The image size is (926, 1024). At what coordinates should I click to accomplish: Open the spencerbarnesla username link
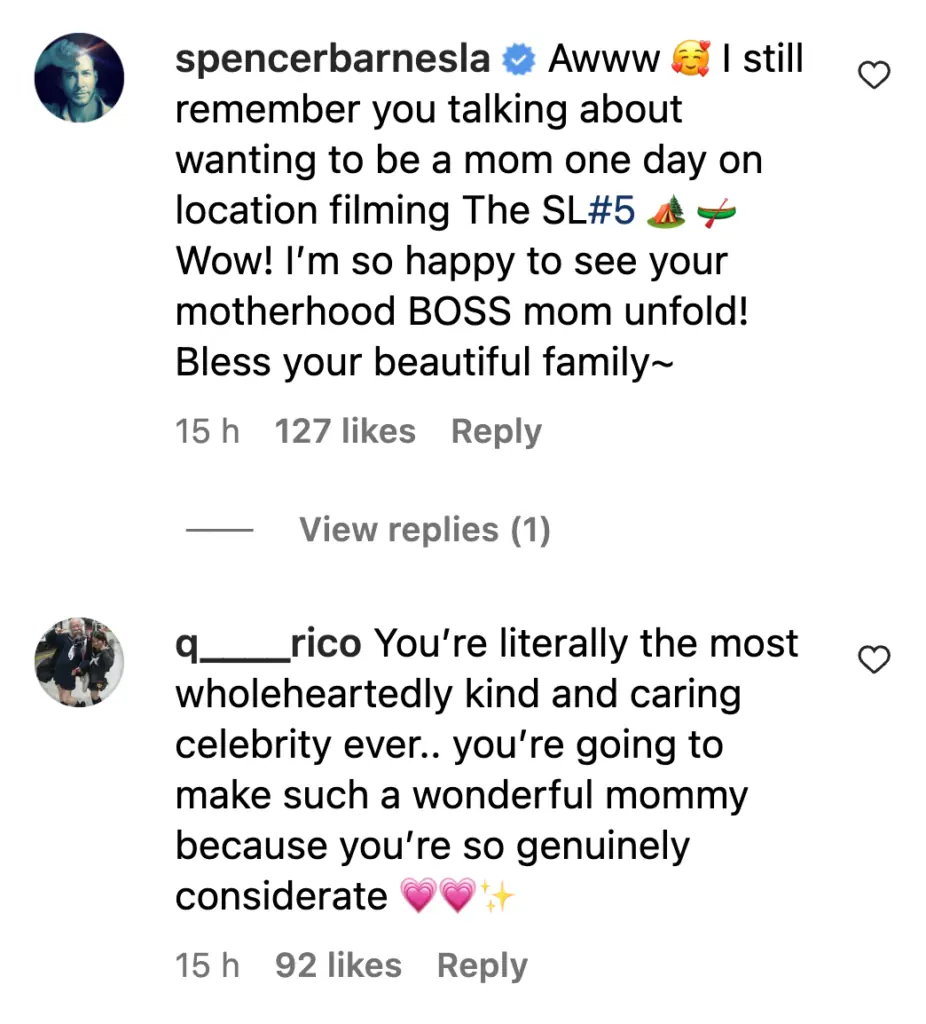click(x=332, y=60)
